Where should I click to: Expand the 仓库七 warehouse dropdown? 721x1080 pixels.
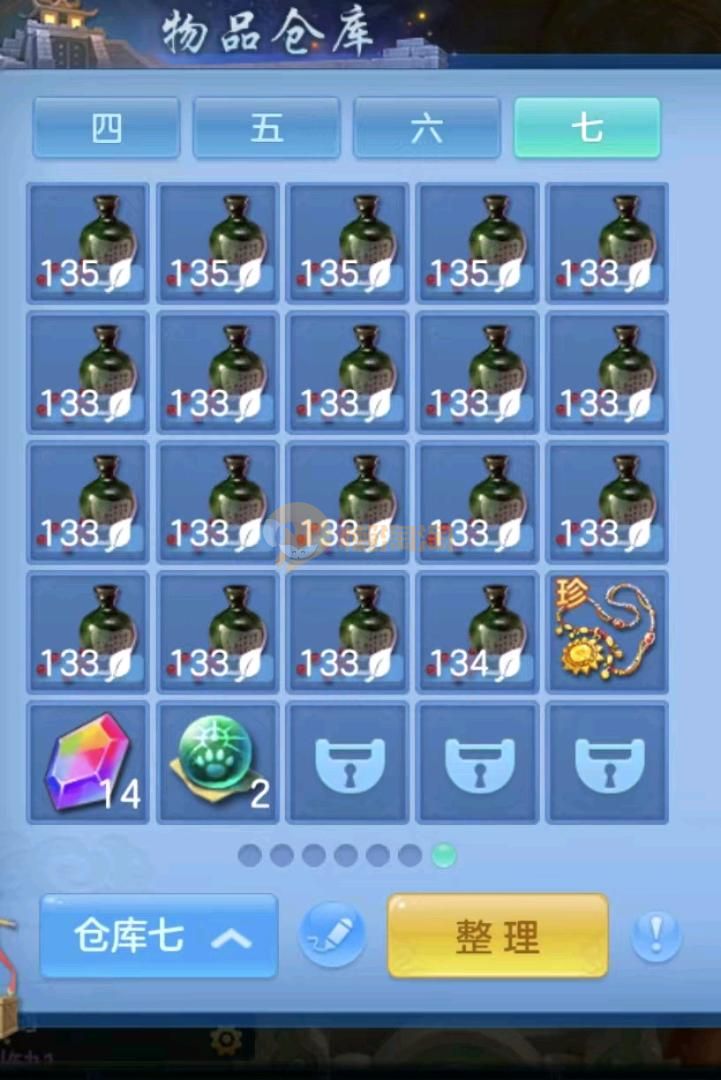pyautogui.click(x=159, y=937)
